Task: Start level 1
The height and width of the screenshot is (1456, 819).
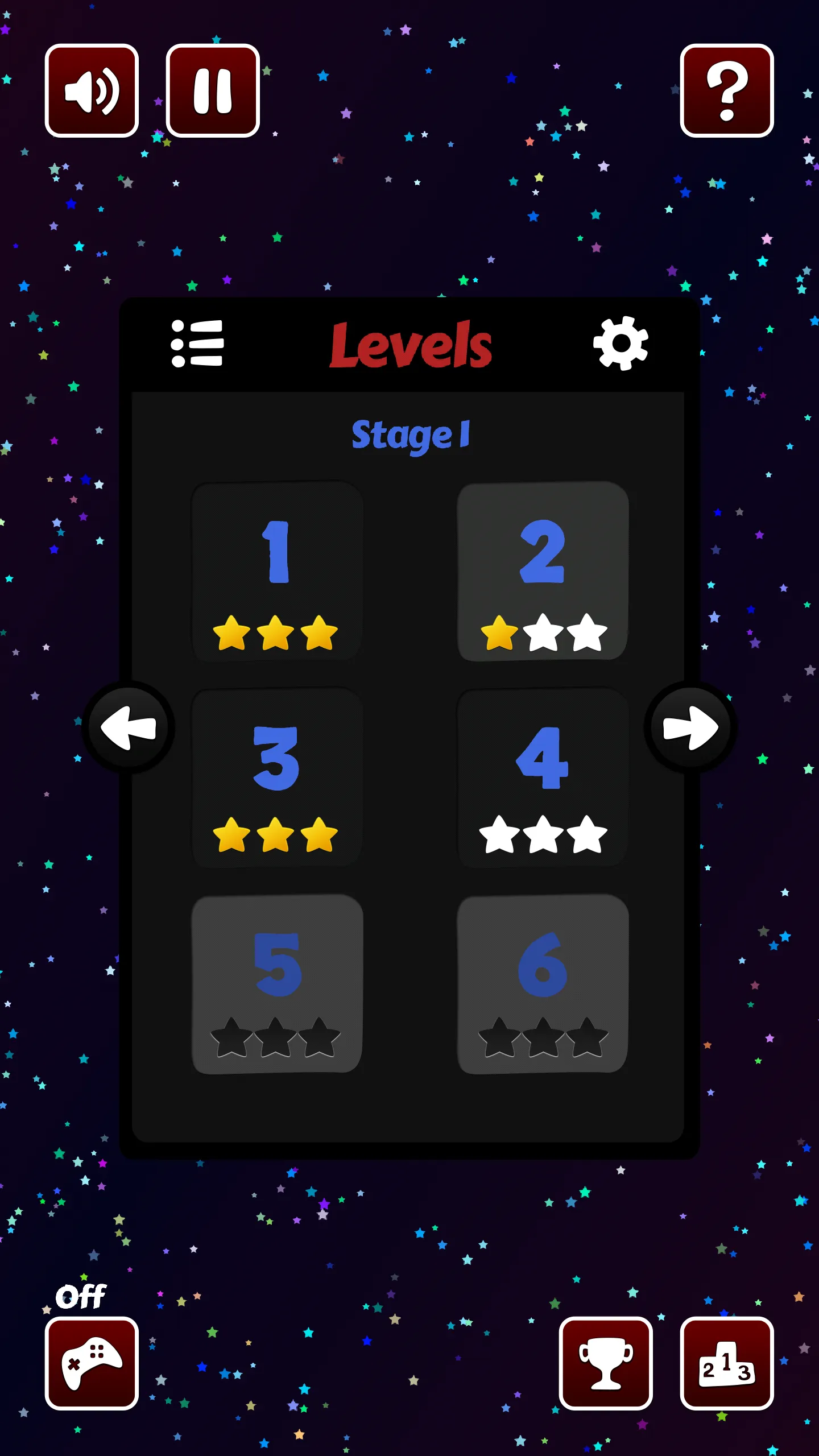Action: pyautogui.click(x=277, y=572)
